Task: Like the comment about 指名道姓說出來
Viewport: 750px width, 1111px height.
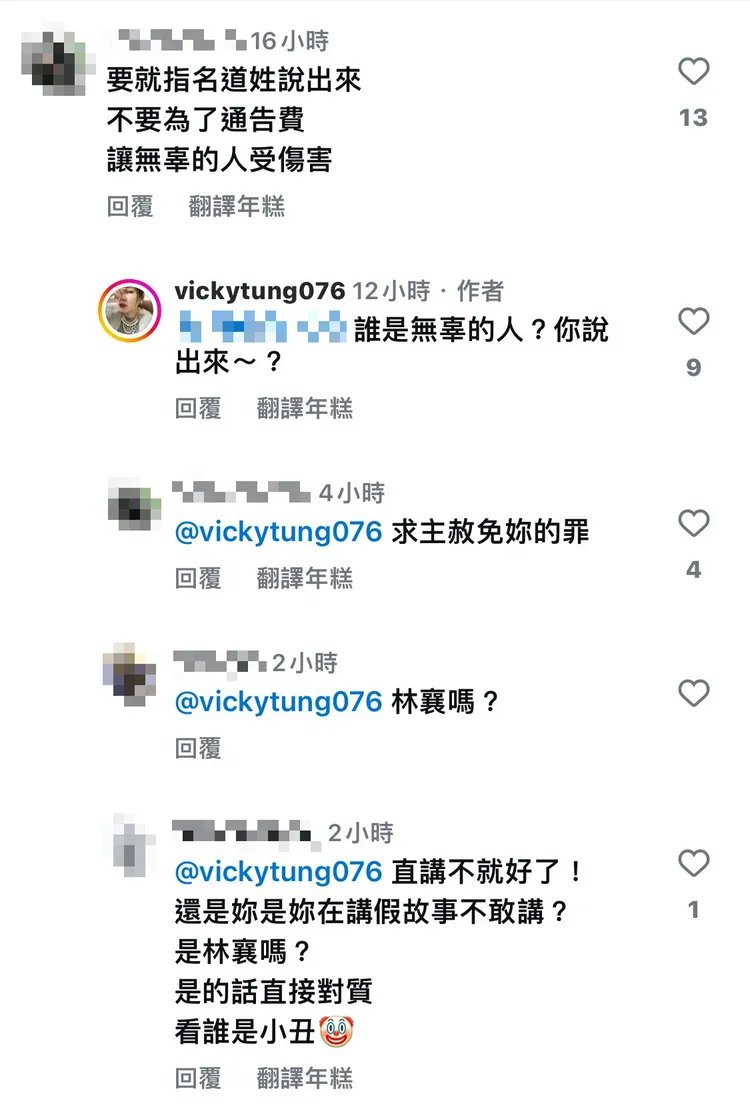Action: click(x=693, y=72)
